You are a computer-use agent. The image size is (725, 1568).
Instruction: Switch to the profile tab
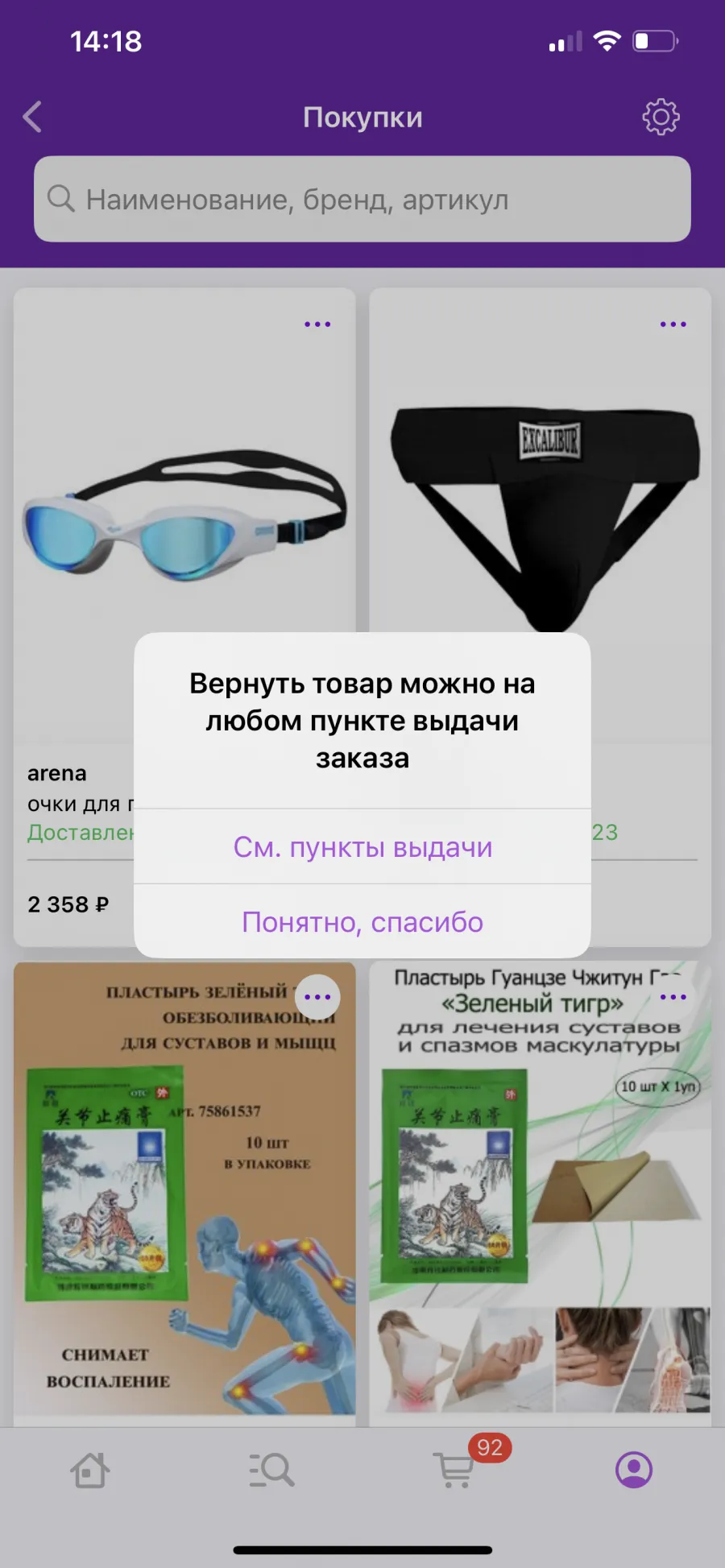tap(634, 1470)
